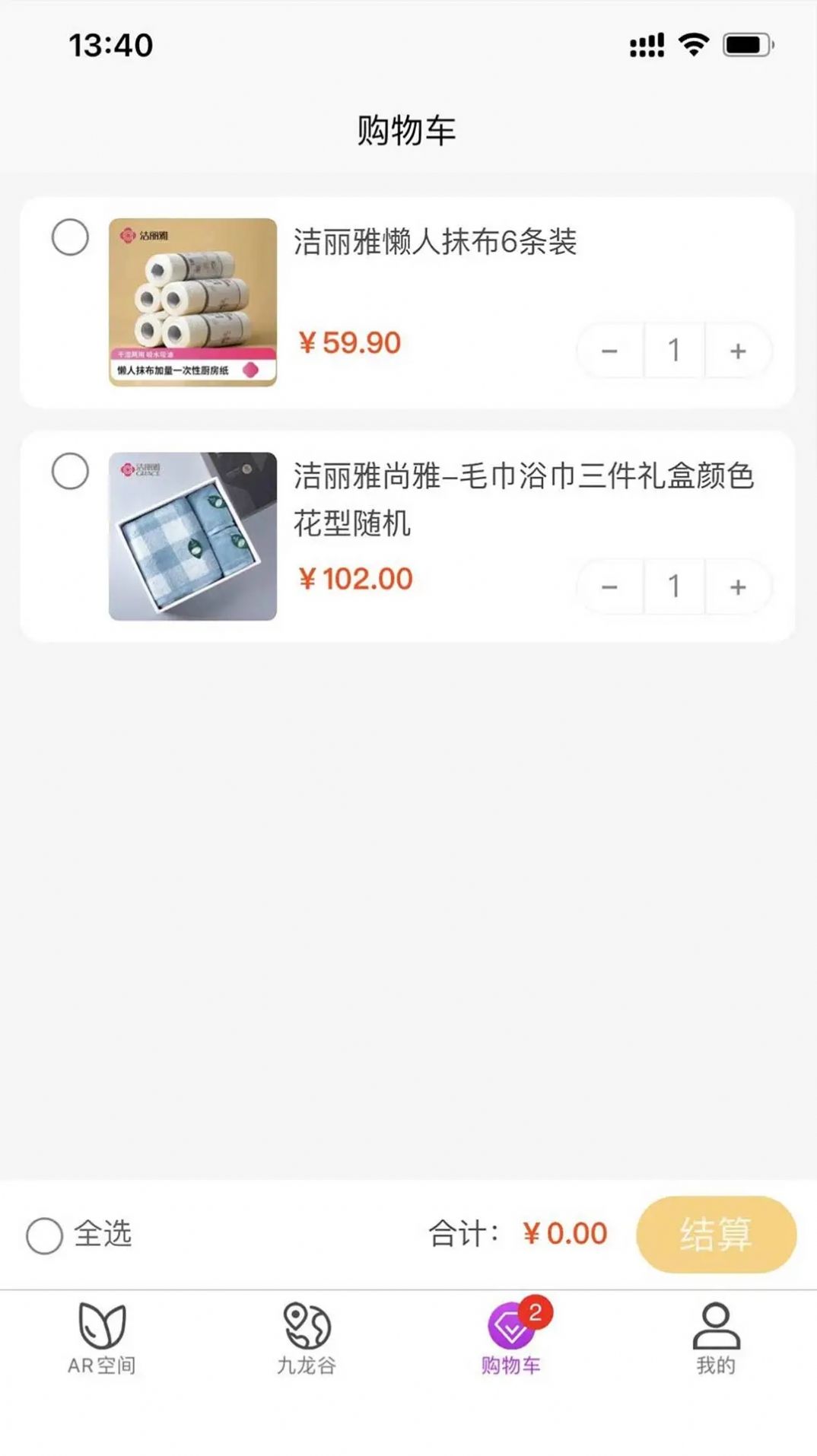Decrease quantity of 洁丽雅尚雅 towel gift box
817x1456 pixels.
tap(609, 587)
